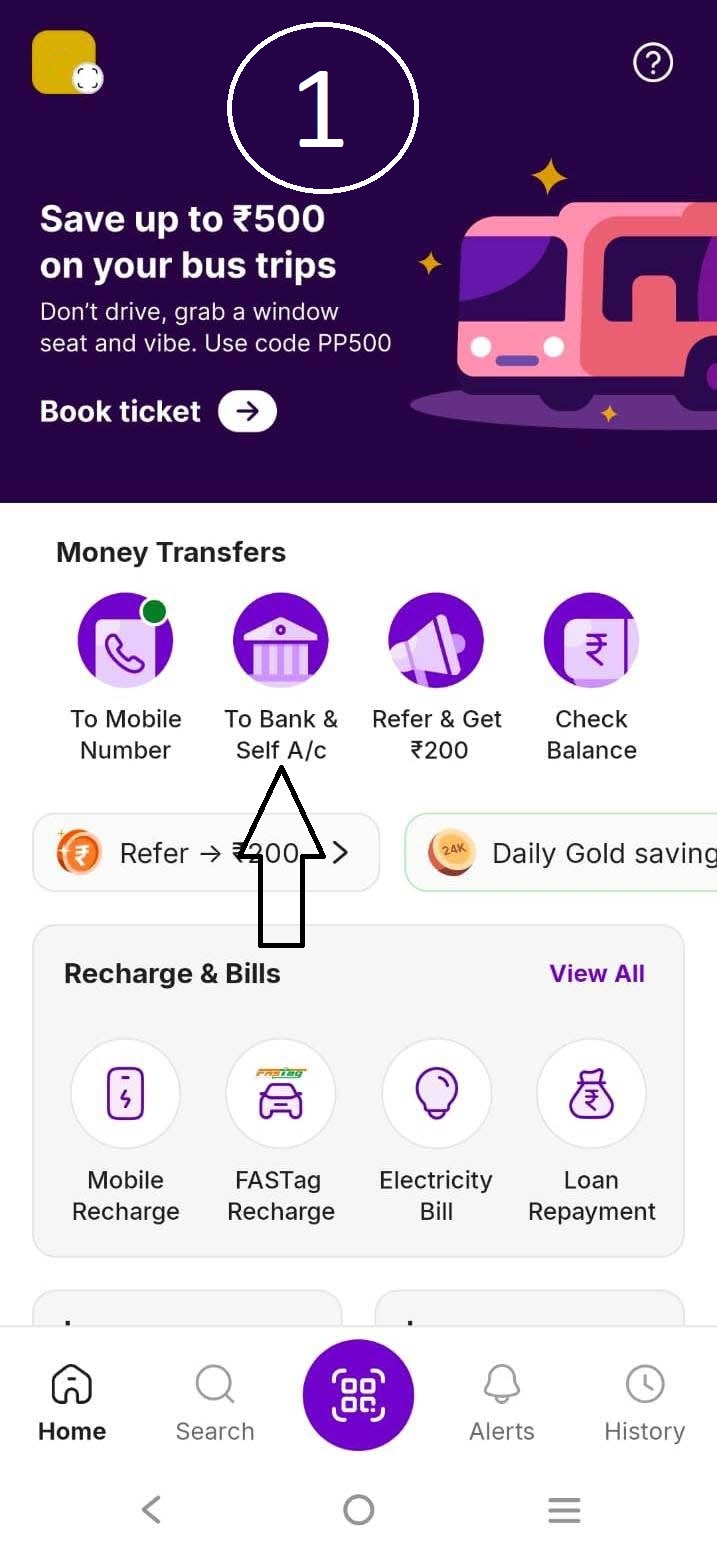Select the Home tab
The width and height of the screenshot is (717, 1548).
click(x=72, y=1402)
